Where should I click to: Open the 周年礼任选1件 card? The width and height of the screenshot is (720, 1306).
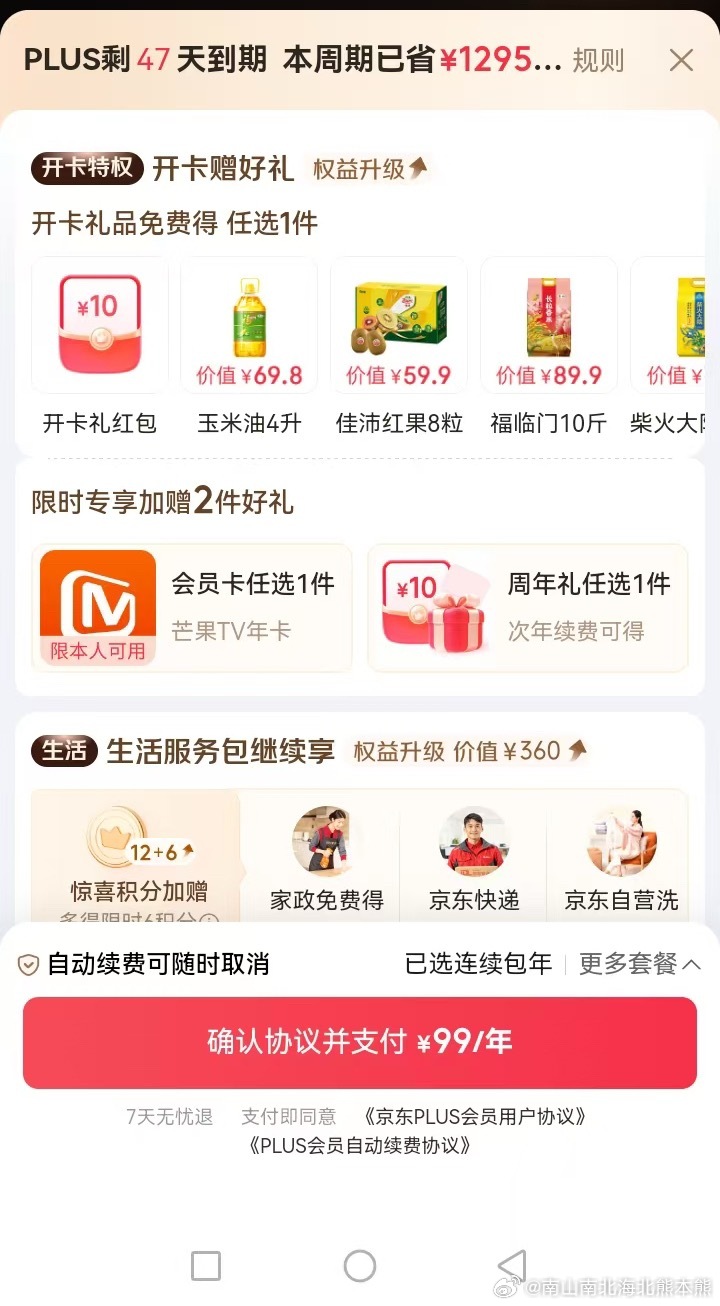pyautogui.click(x=528, y=608)
